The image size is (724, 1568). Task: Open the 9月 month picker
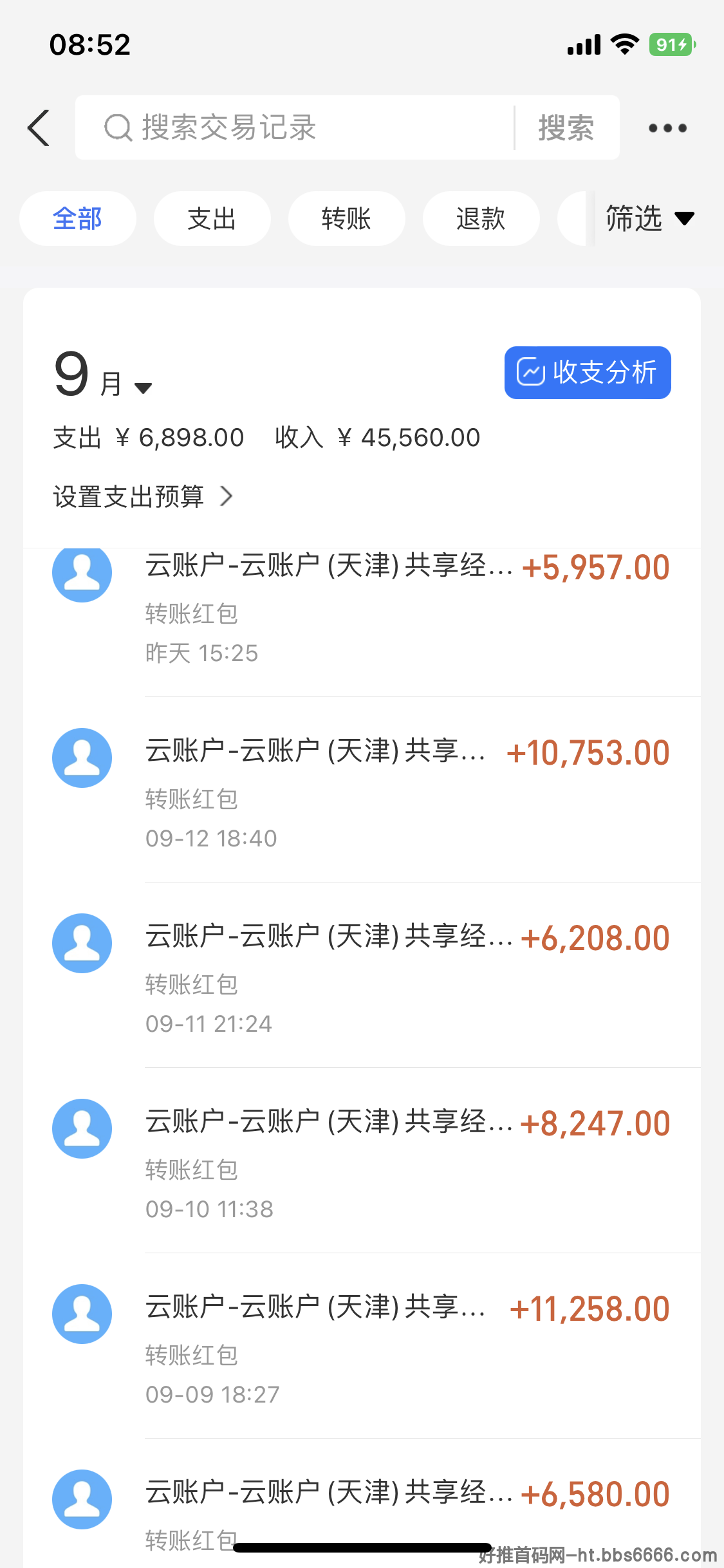(104, 375)
